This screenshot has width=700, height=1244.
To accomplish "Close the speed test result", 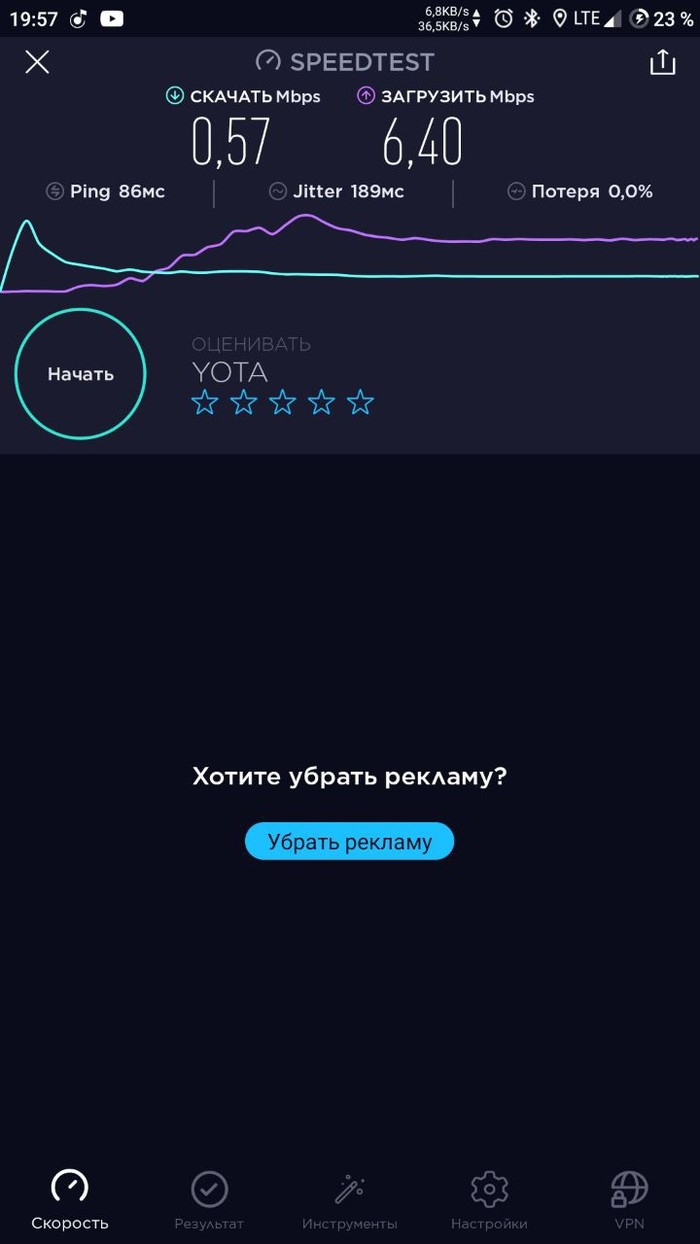I will tap(37, 62).
